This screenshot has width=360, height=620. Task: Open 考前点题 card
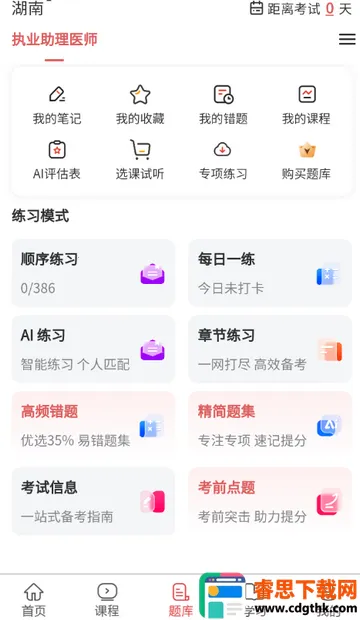pos(270,501)
